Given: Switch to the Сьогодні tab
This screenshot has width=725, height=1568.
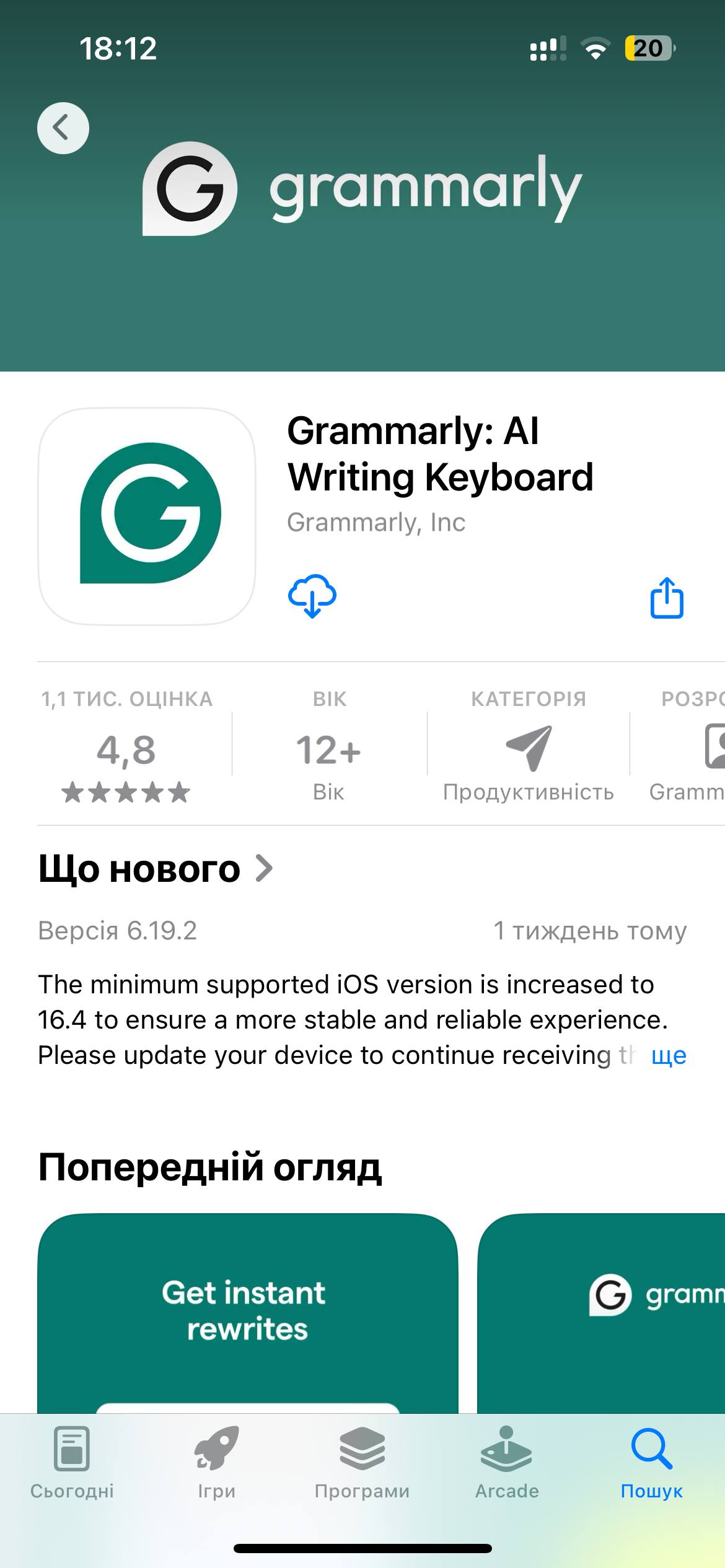Looking at the screenshot, I should pyautogui.click(x=72, y=1461).
